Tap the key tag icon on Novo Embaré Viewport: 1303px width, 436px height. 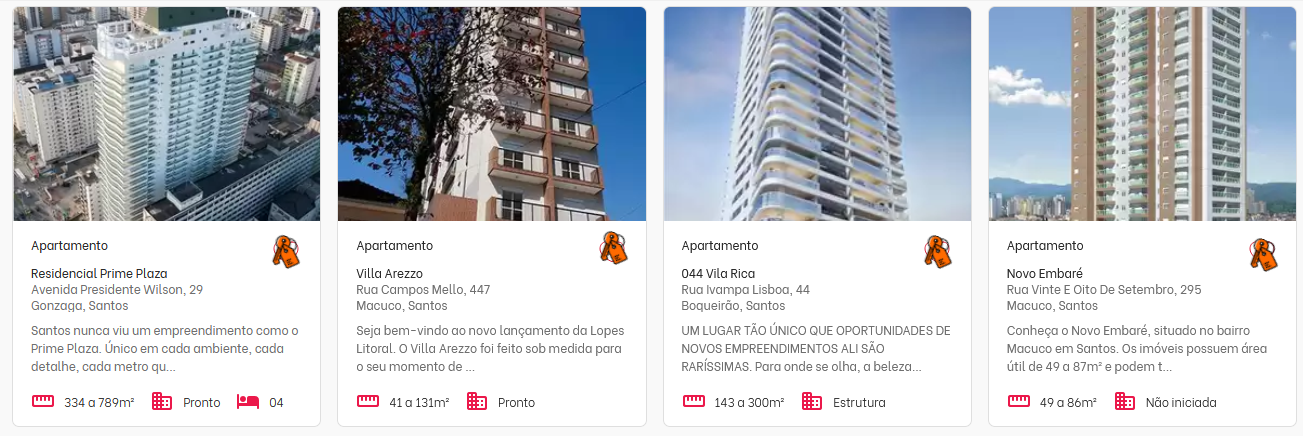point(1263,254)
